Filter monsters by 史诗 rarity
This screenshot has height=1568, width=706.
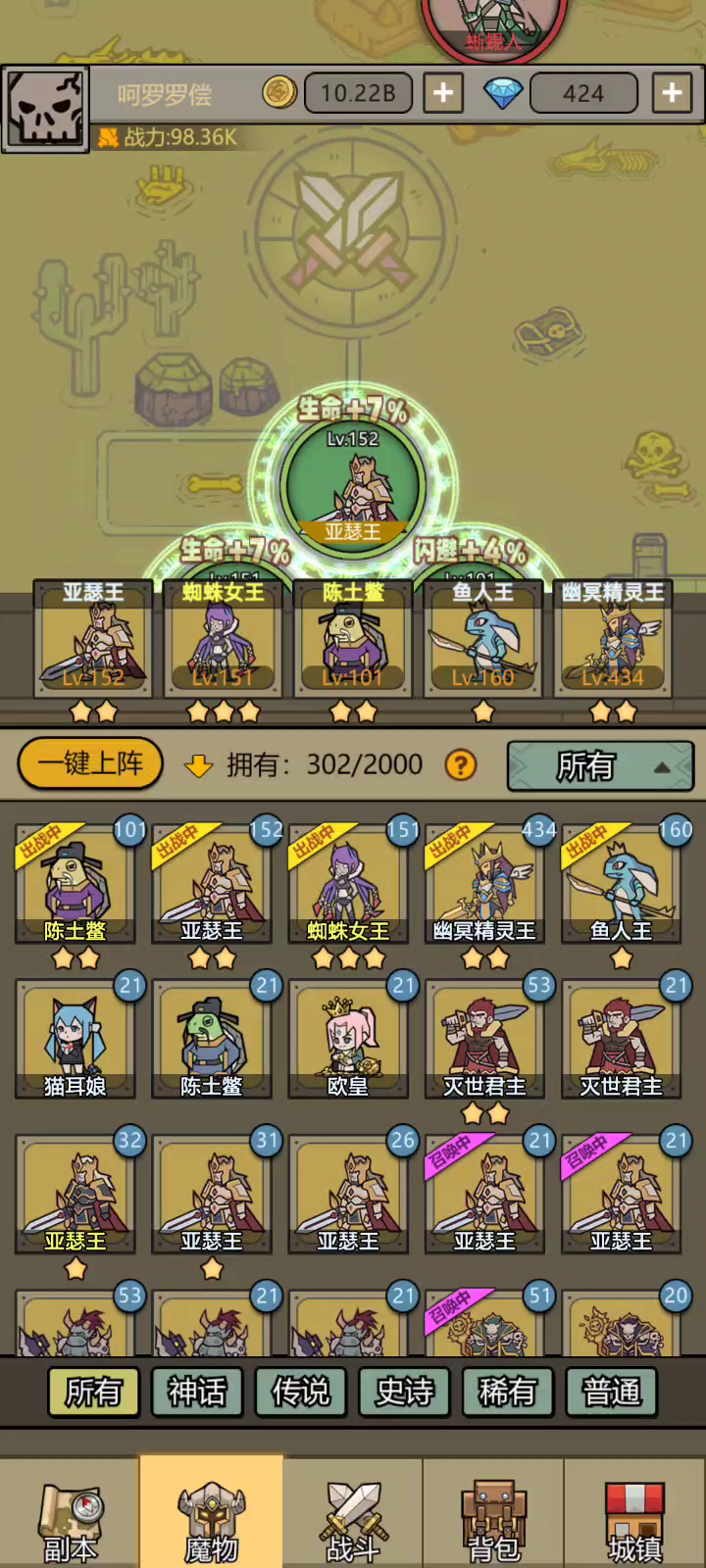(x=404, y=1392)
